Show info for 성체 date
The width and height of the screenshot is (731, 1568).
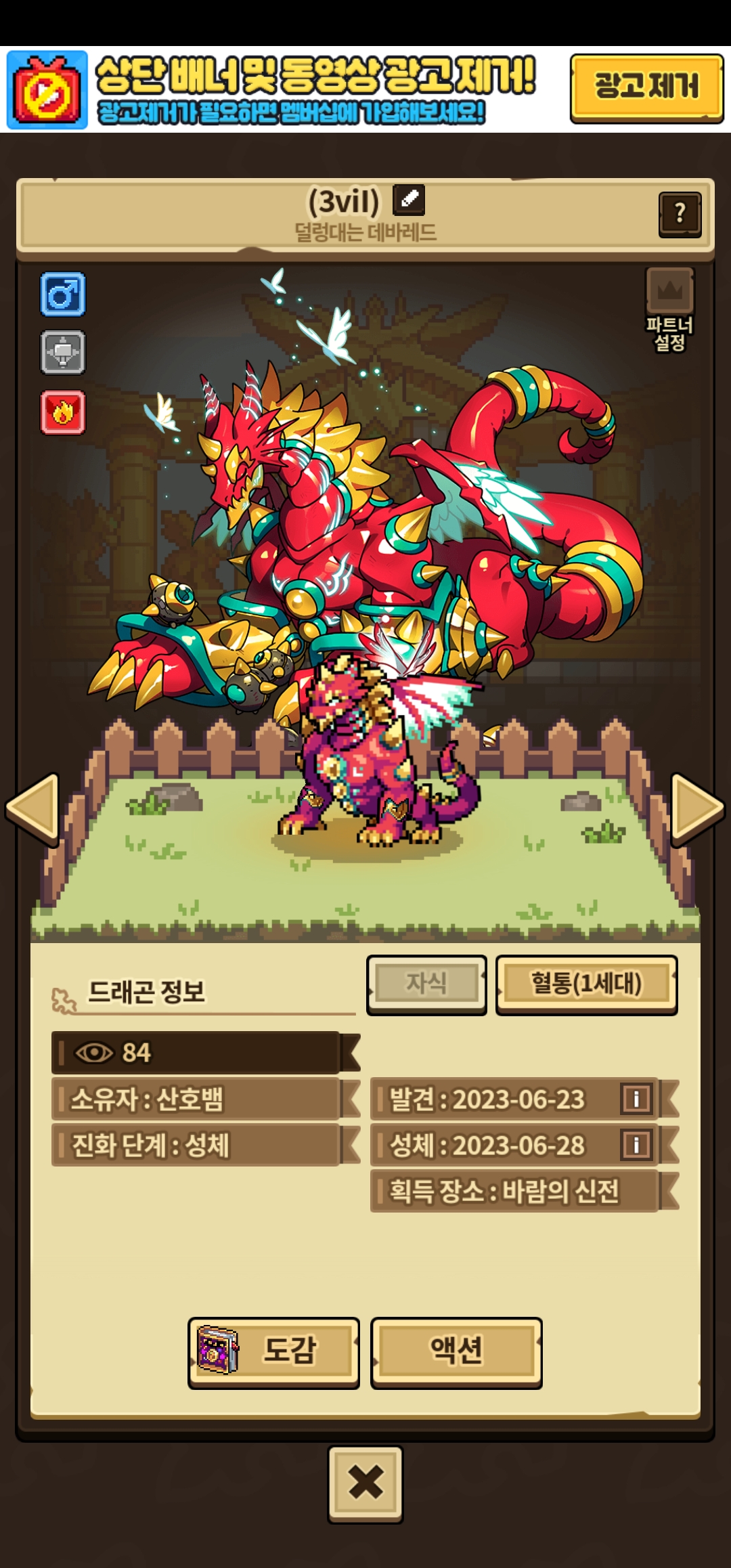[x=636, y=1144]
